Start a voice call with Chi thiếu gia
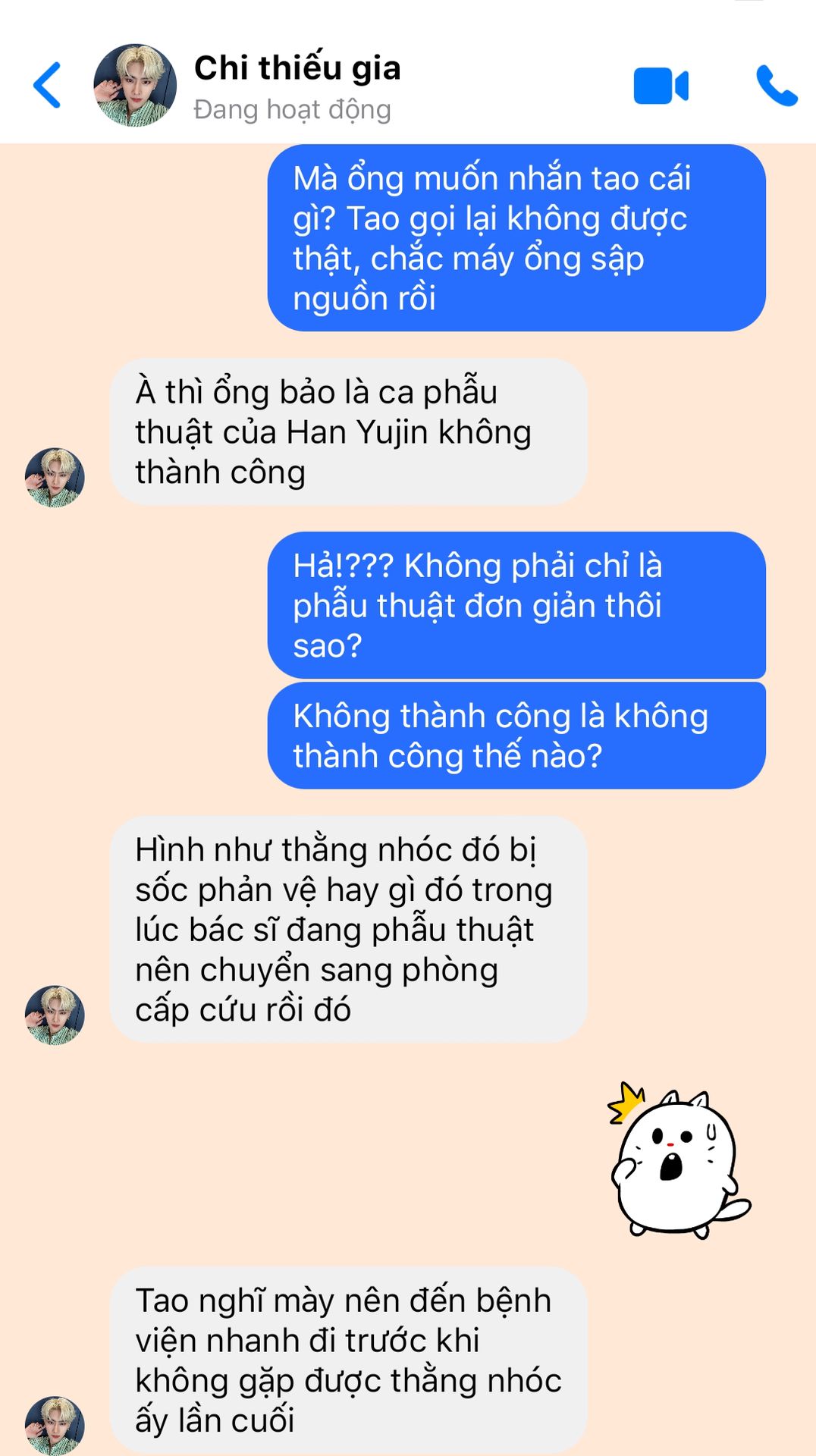 777,86
